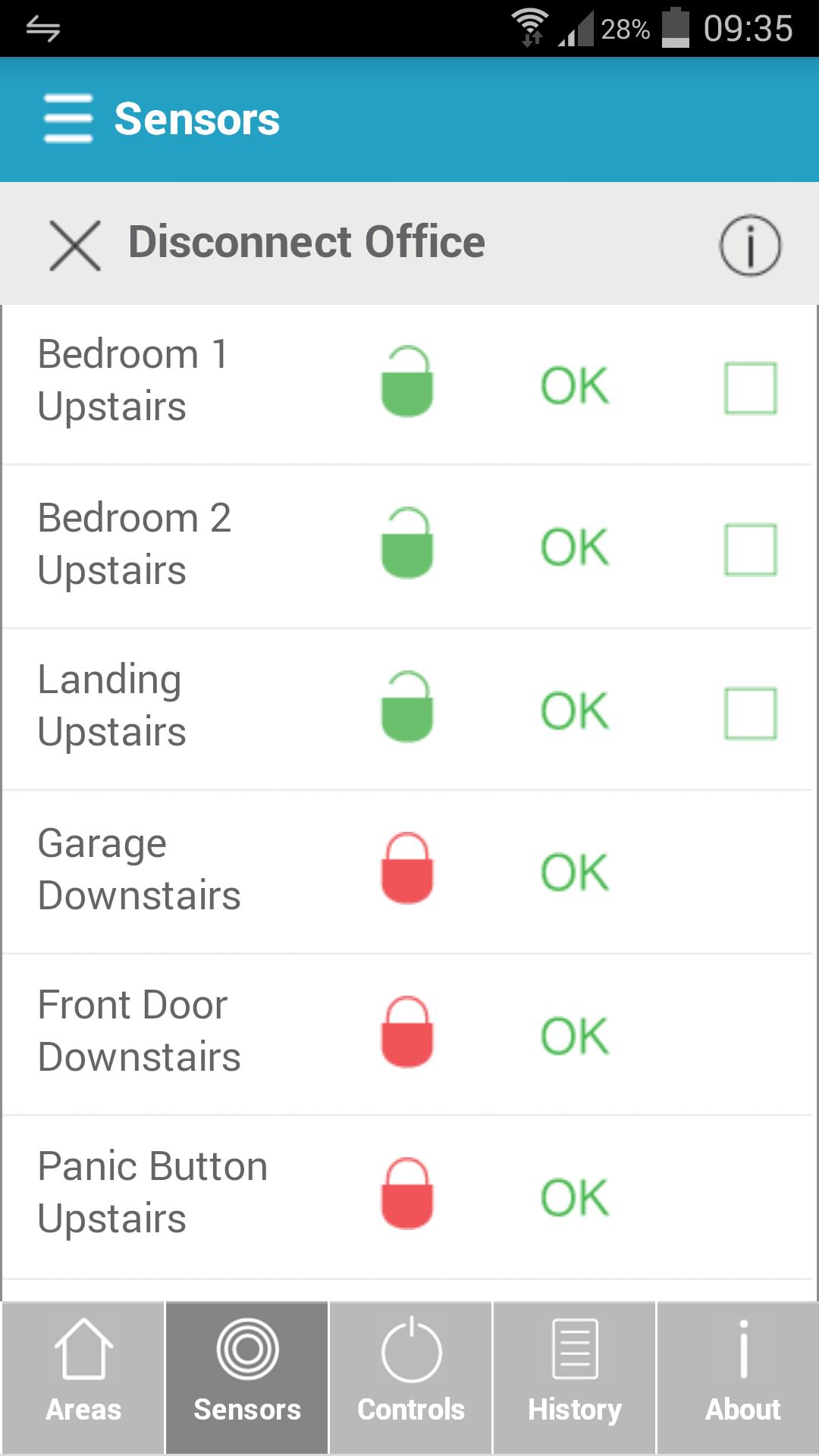The height and width of the screenshot is (1456, 819).
Task: Disconnect from Office with the X icon
Action: [x=75, y=245]
